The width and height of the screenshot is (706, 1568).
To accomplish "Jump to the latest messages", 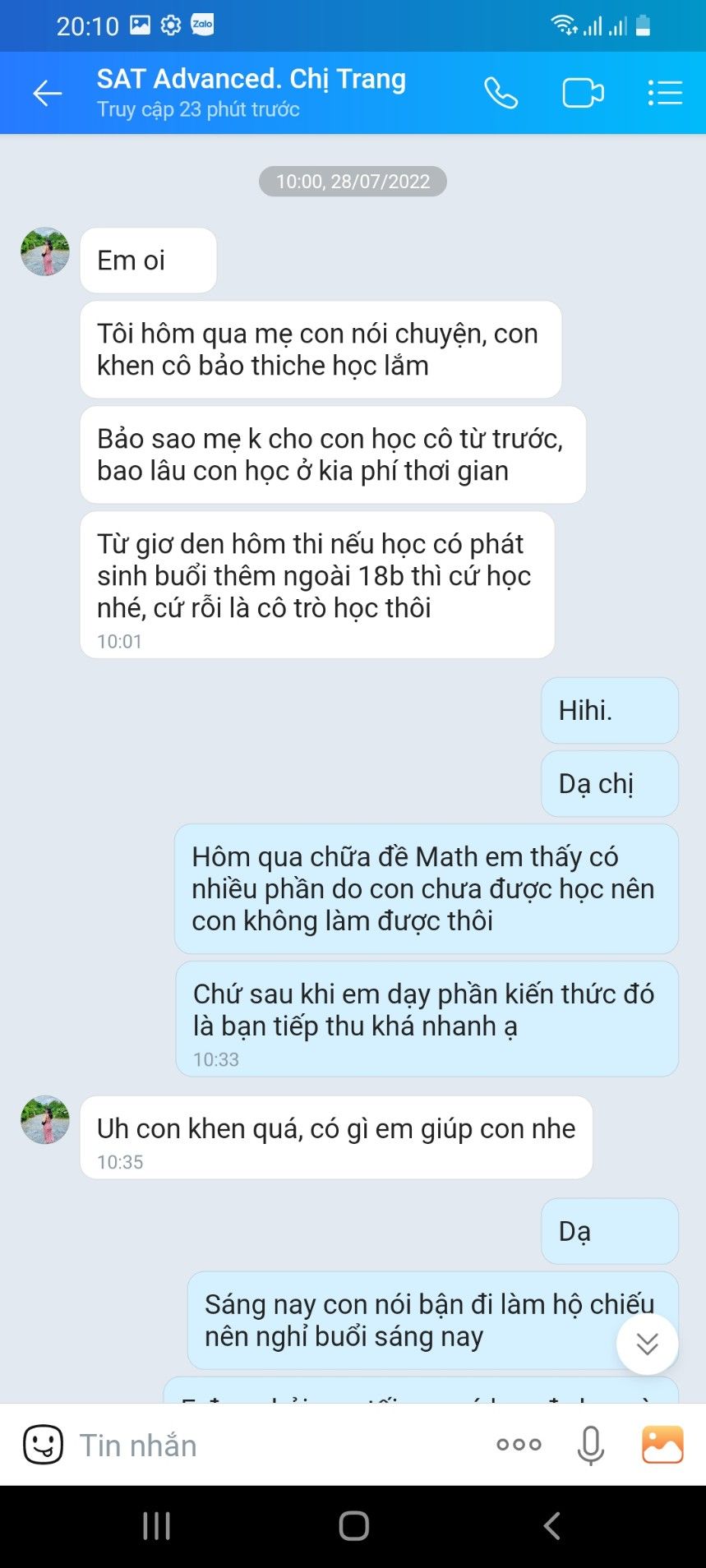I will 647,1344.
